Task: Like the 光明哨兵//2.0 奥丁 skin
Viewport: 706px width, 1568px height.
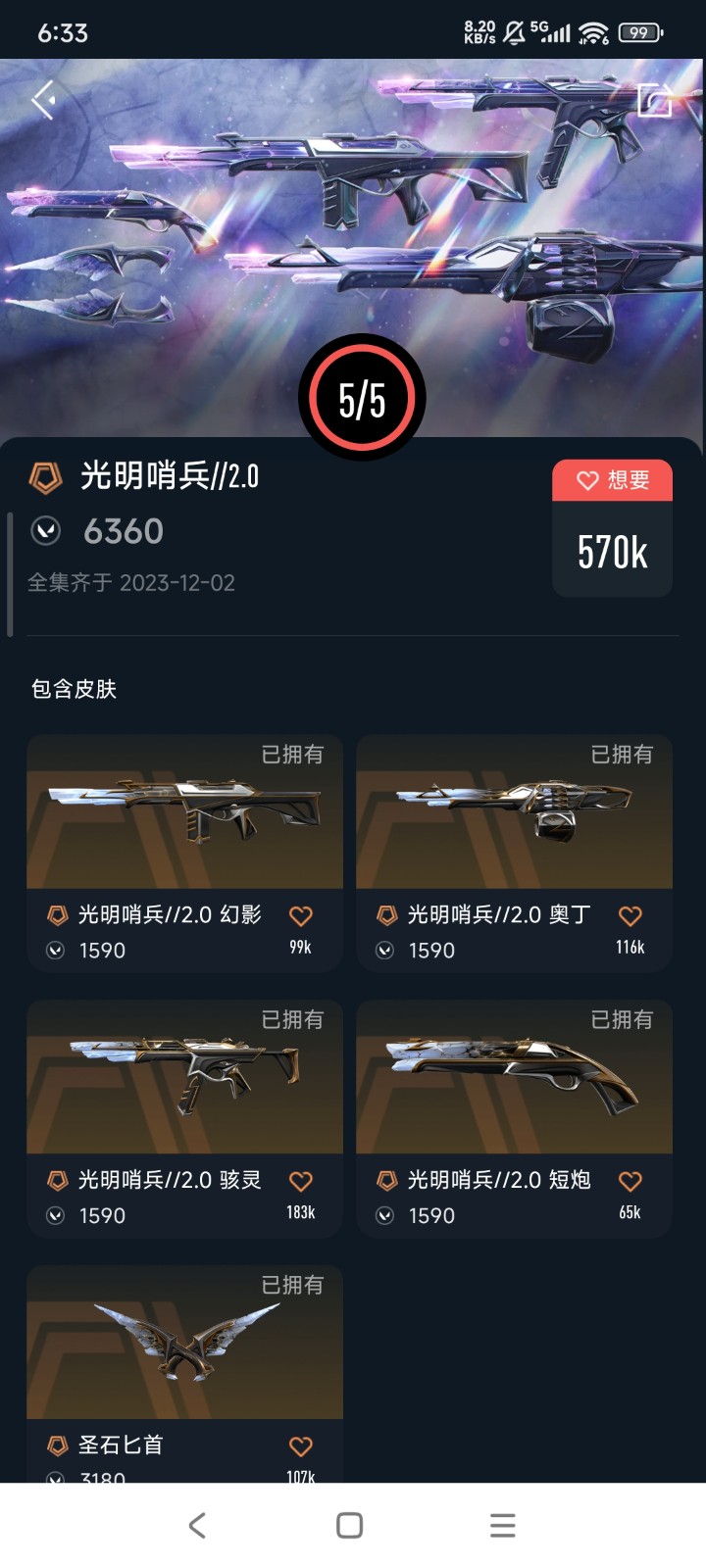Action: (630, 916)
